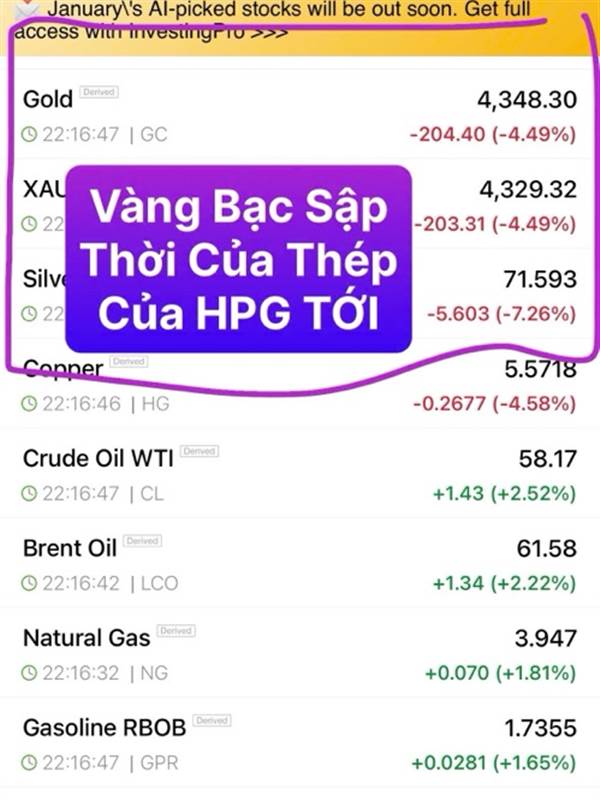Image resolution: width=600 pixels, height=800 pixels.
Task: Open the Copper quote row
Action: coord(300,384)
